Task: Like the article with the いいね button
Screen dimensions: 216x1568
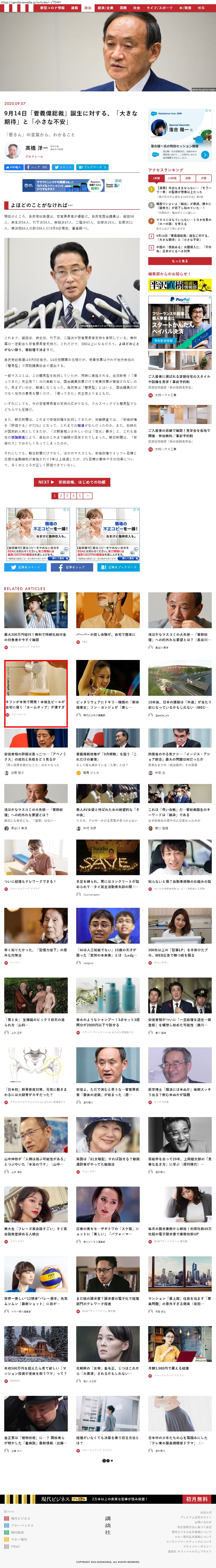Action: 13,167
